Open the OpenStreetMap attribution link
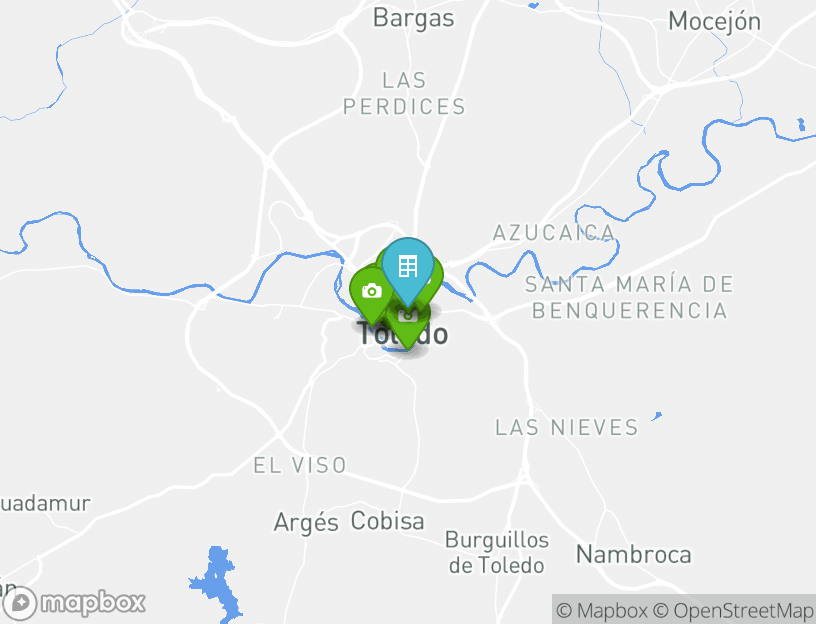The height and width of the screenshot is (624, 816). click(x=733, y=610)
